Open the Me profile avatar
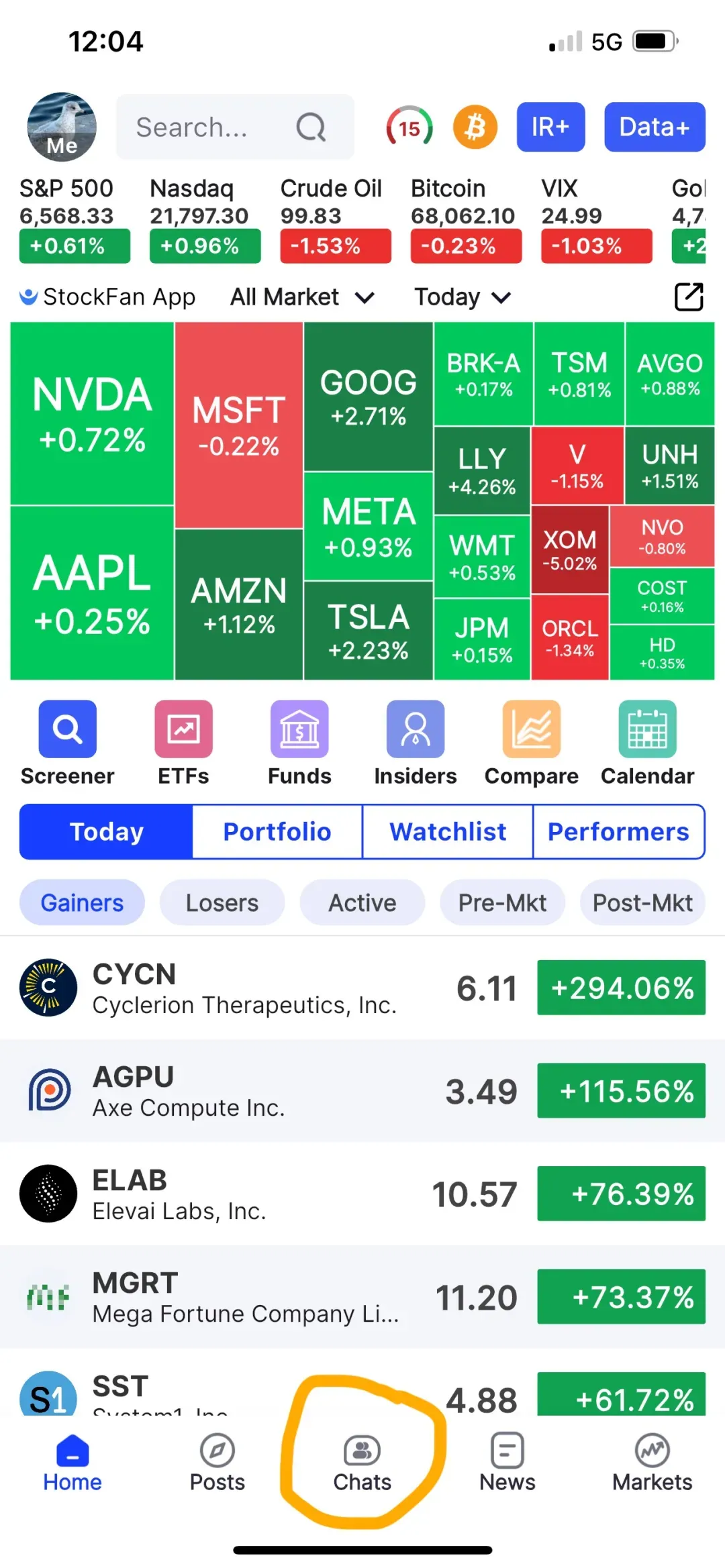Screen dimensions: 725x1568 (x=62, y=127)
